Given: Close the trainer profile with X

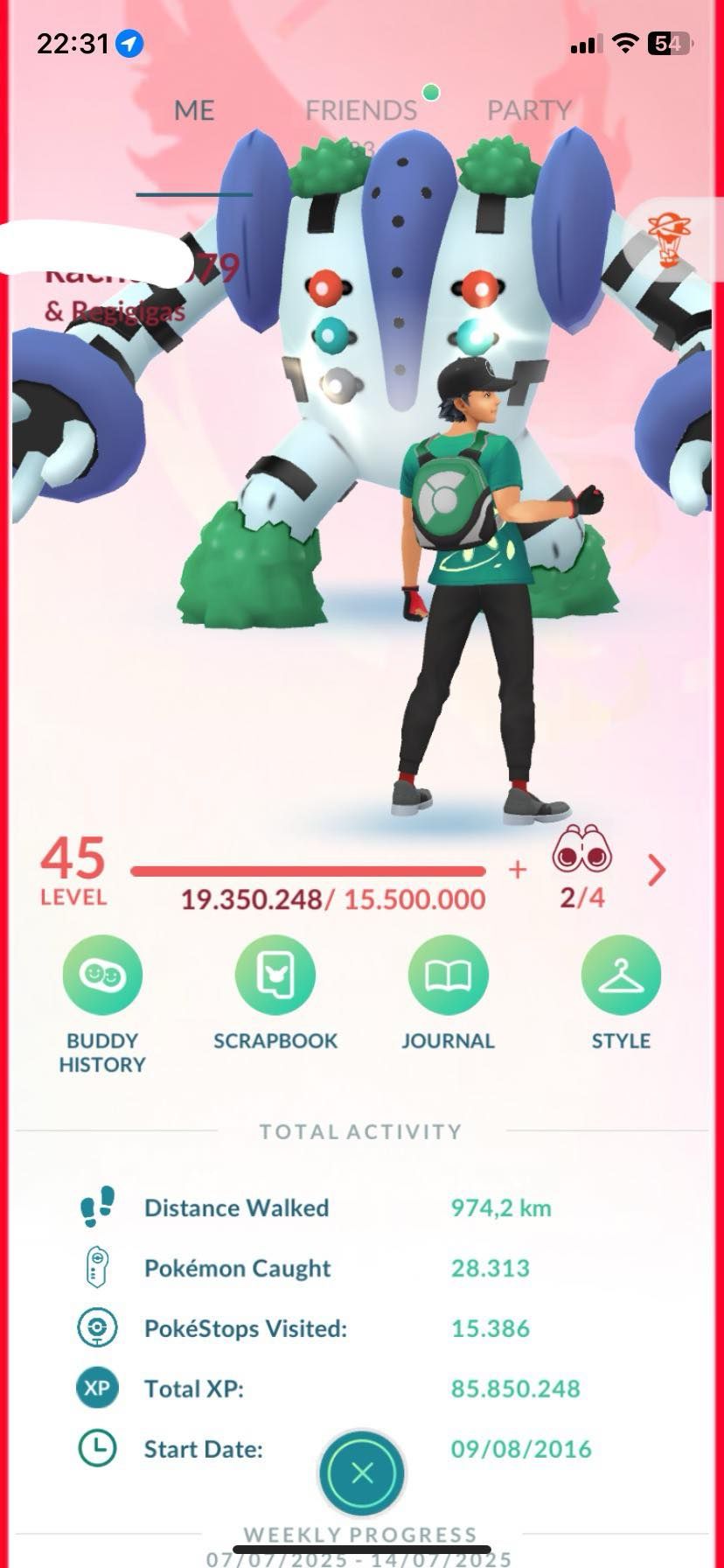Looking at the screenshot, I should coord(362,1473).
